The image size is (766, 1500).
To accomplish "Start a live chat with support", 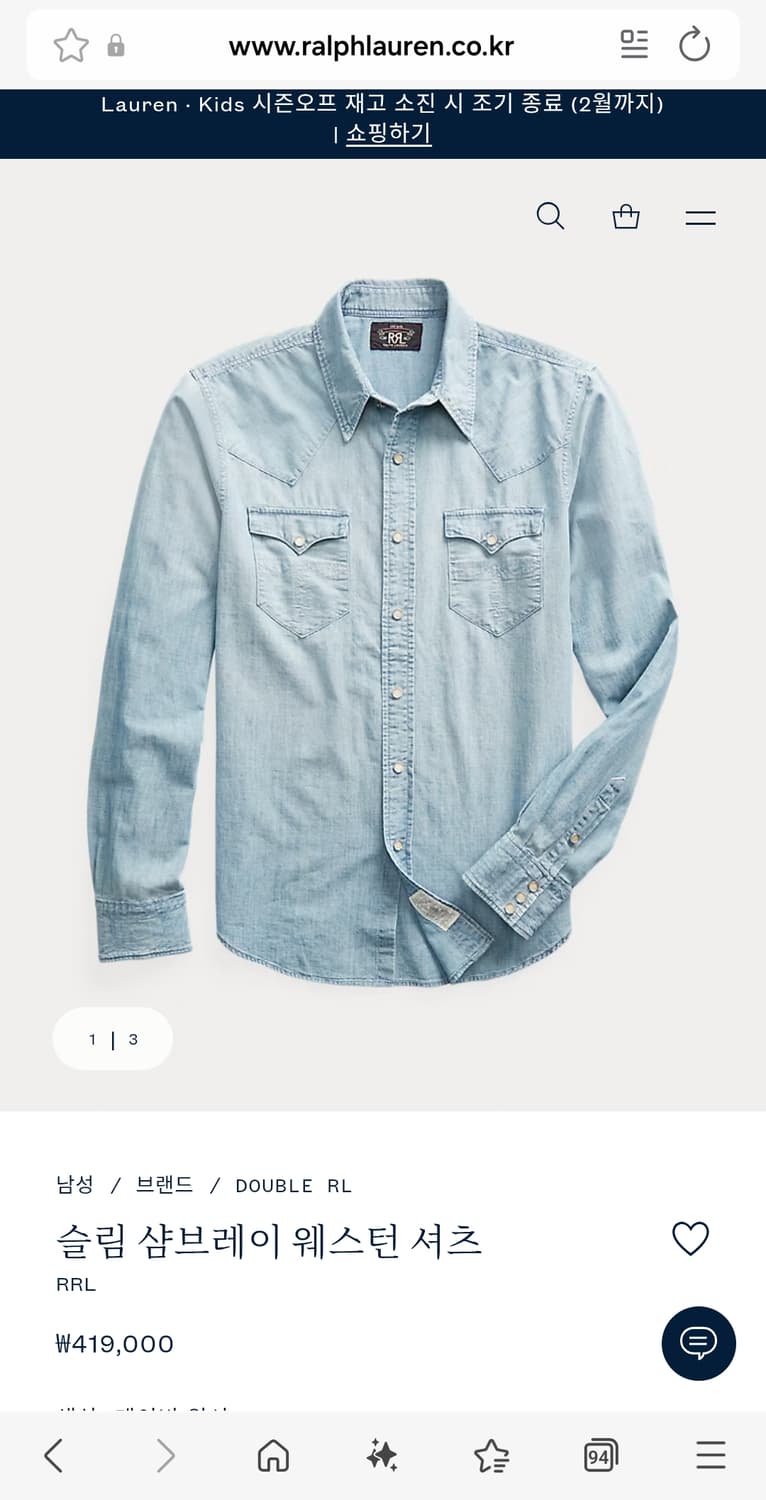I will click(698, 1343).
